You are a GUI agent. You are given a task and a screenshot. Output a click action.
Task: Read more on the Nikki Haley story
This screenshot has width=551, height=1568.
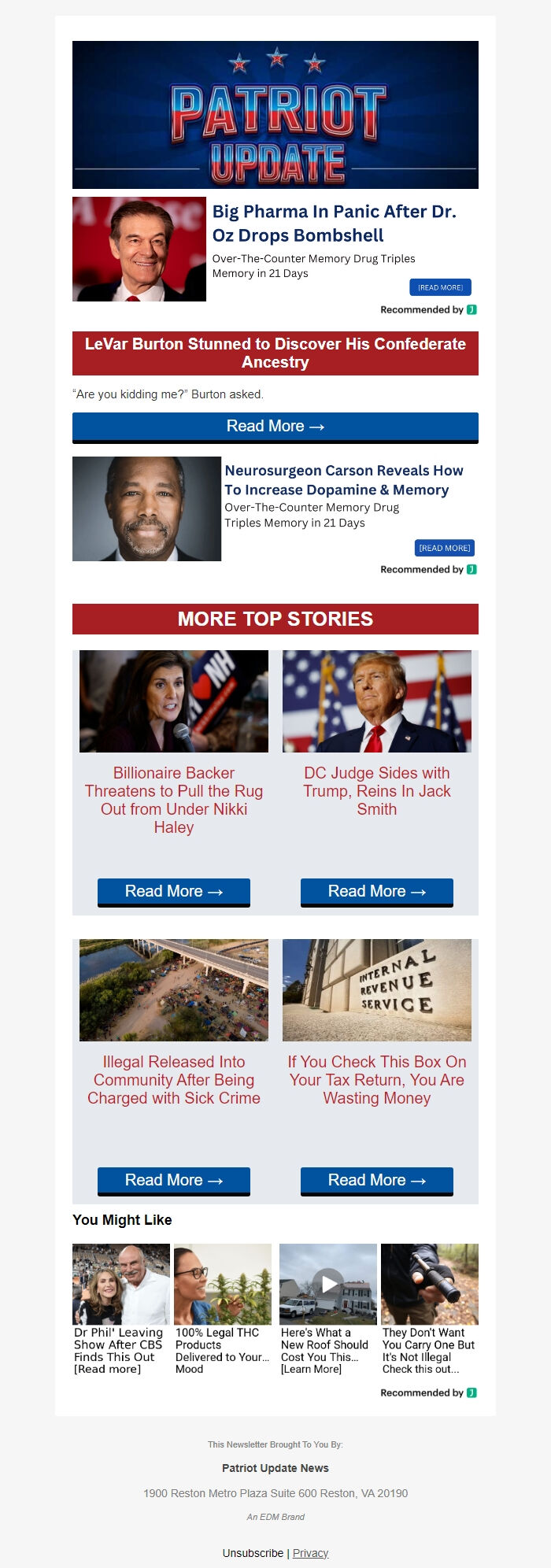click(x=174, y=892)
